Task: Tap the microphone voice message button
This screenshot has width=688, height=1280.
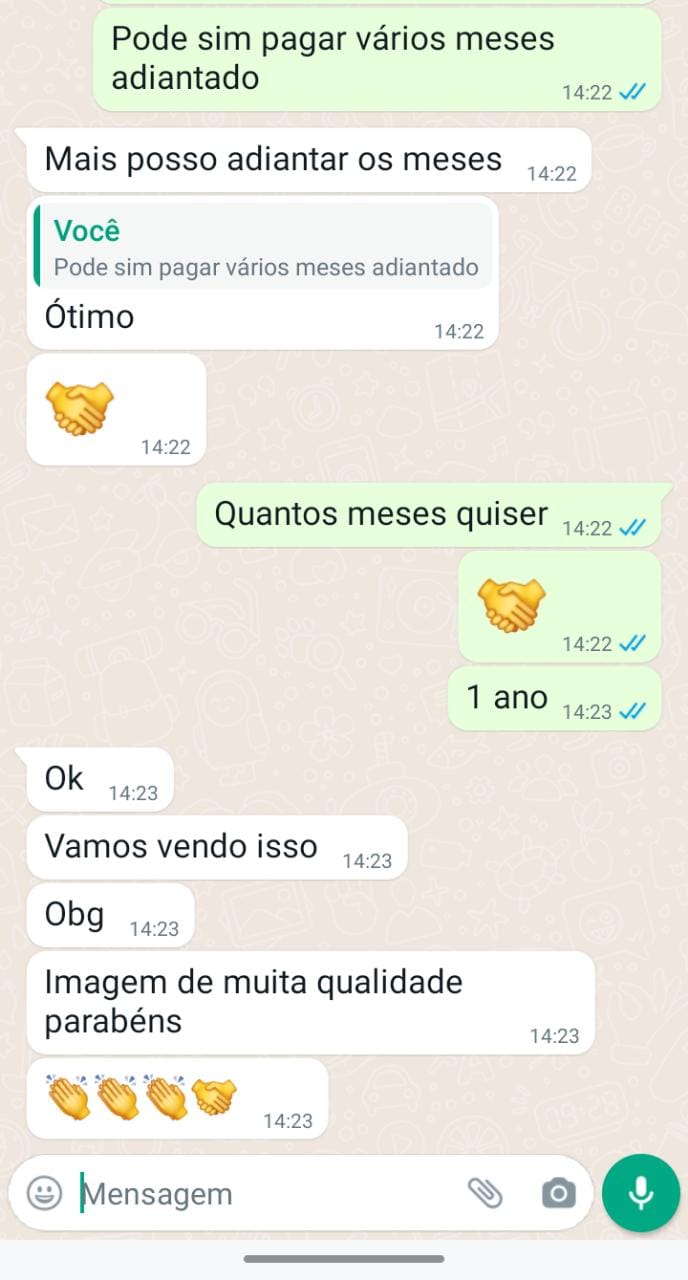Action: pyautogui.click(x=640, y=1192)
